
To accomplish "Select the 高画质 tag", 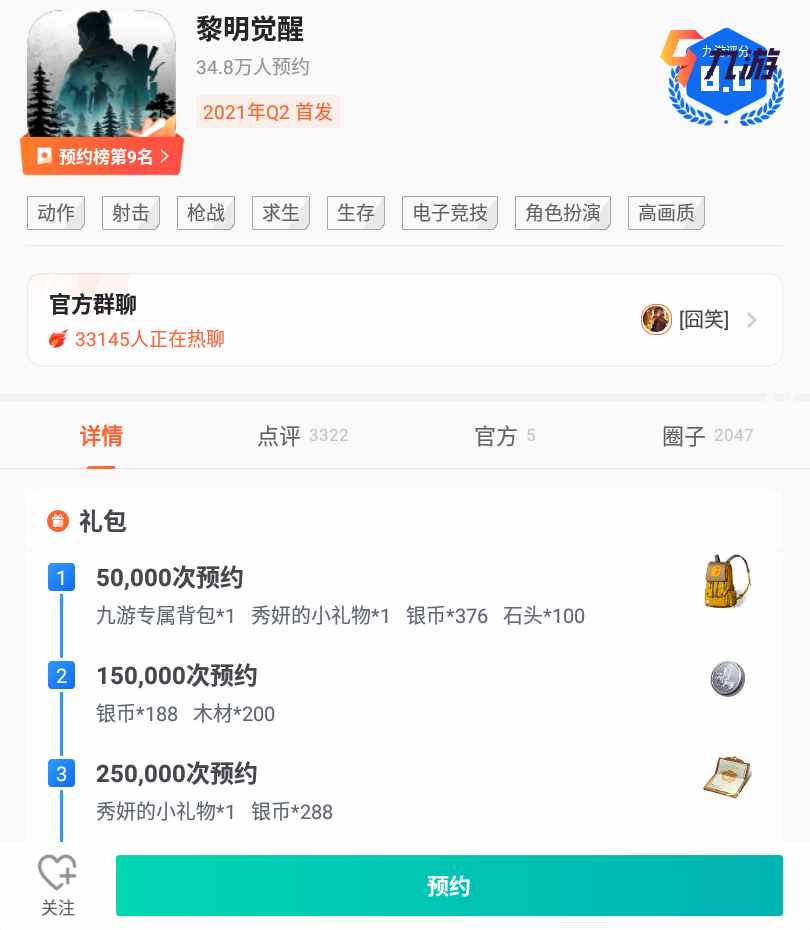I will click(666, 213).
